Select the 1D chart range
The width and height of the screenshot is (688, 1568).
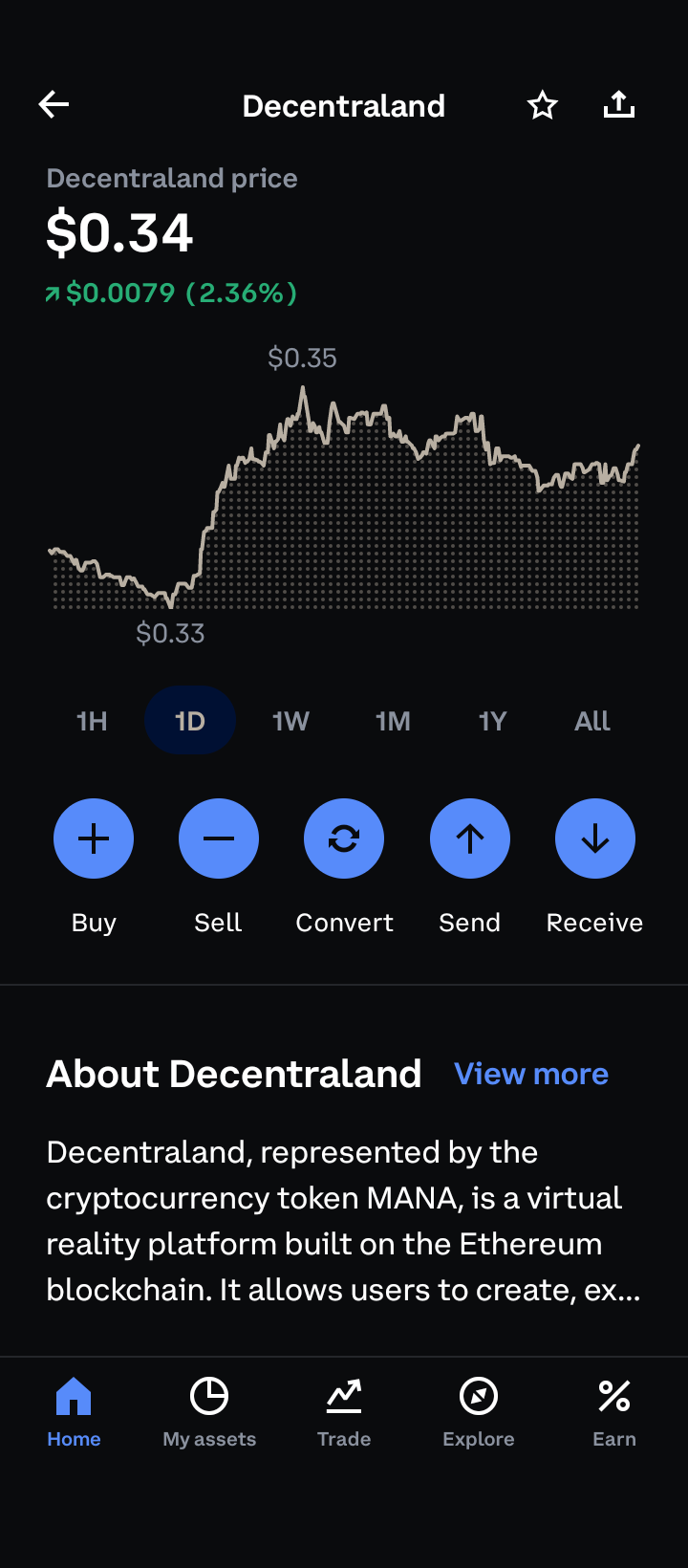pos(190,721)
